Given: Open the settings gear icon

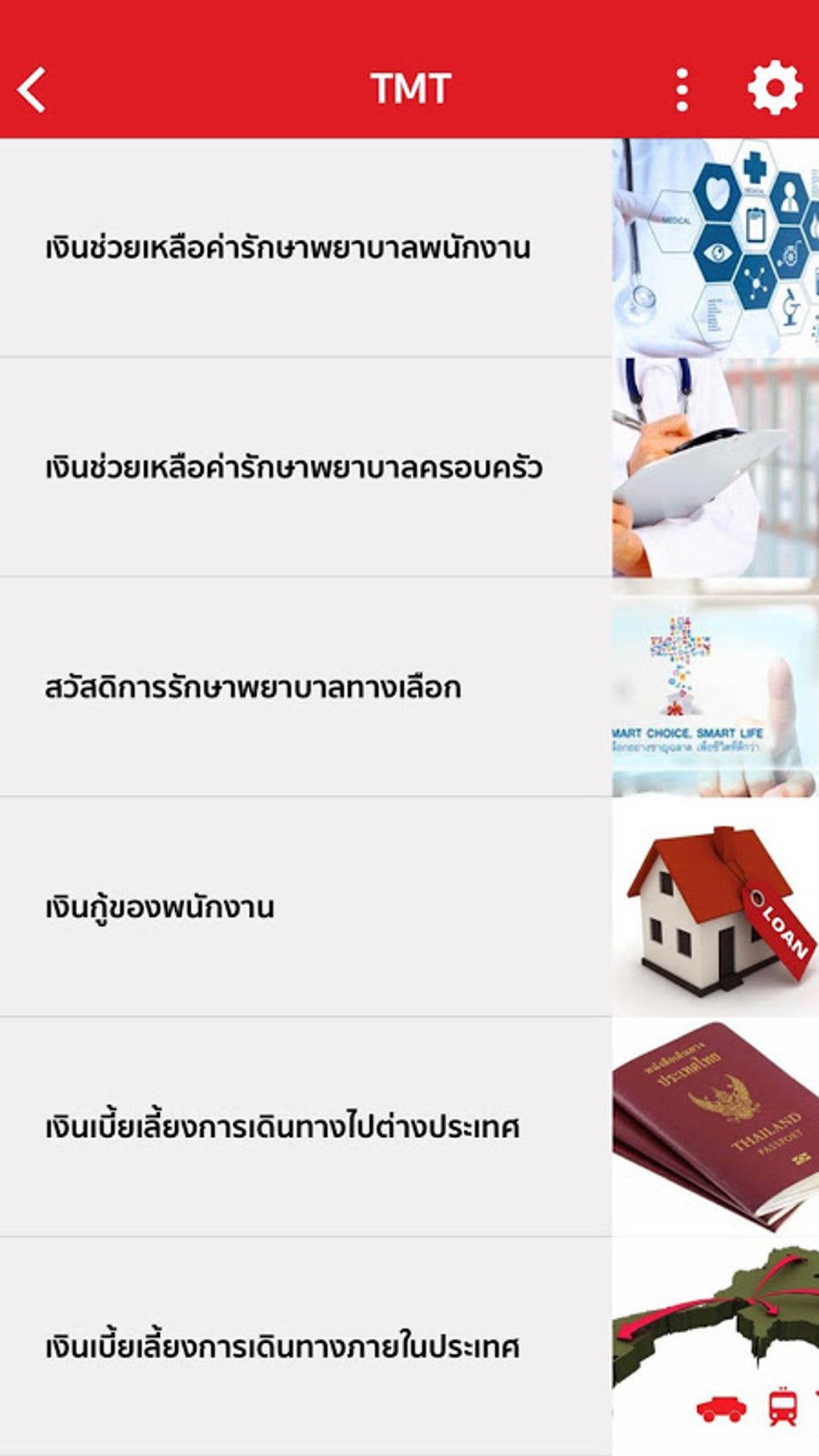Looking at the screenshot, I should pyautogui.click(x=773, y=88).
